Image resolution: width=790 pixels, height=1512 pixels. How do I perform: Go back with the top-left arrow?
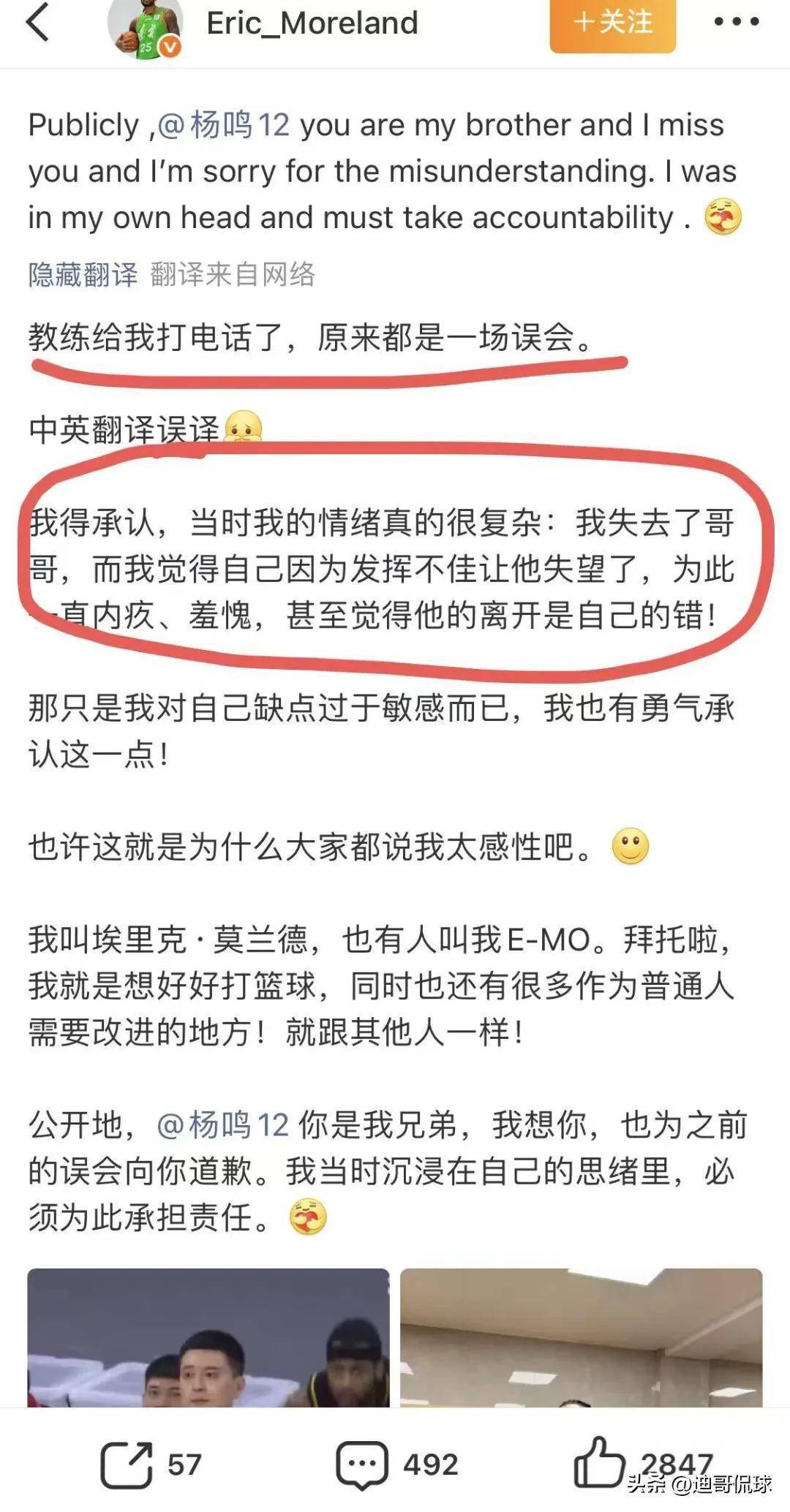coord(38,22)
